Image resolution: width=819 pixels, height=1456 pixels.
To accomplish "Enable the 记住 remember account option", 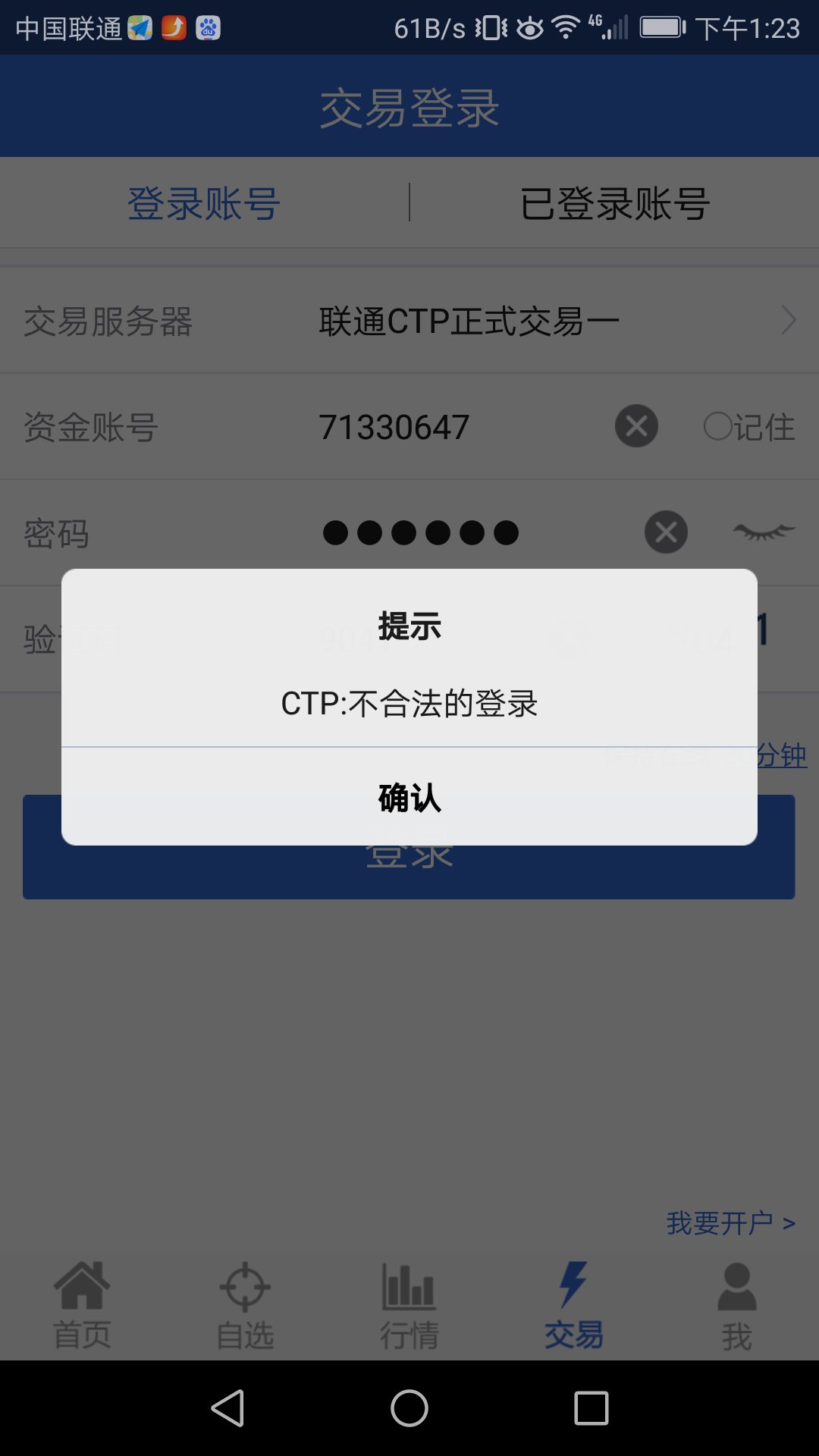I will tap(716, 426).
